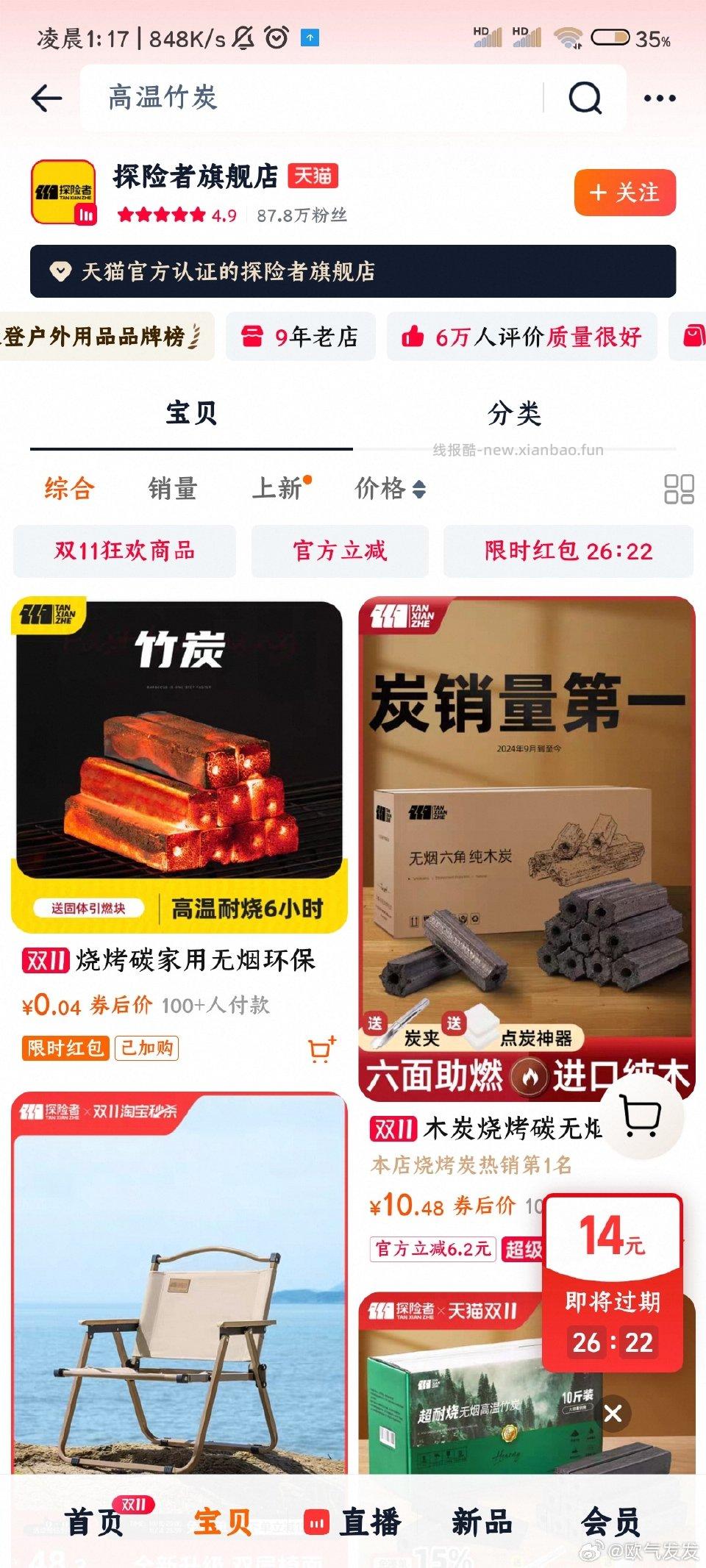Tap the back arrow to leave the store

[x=47, y=96]
